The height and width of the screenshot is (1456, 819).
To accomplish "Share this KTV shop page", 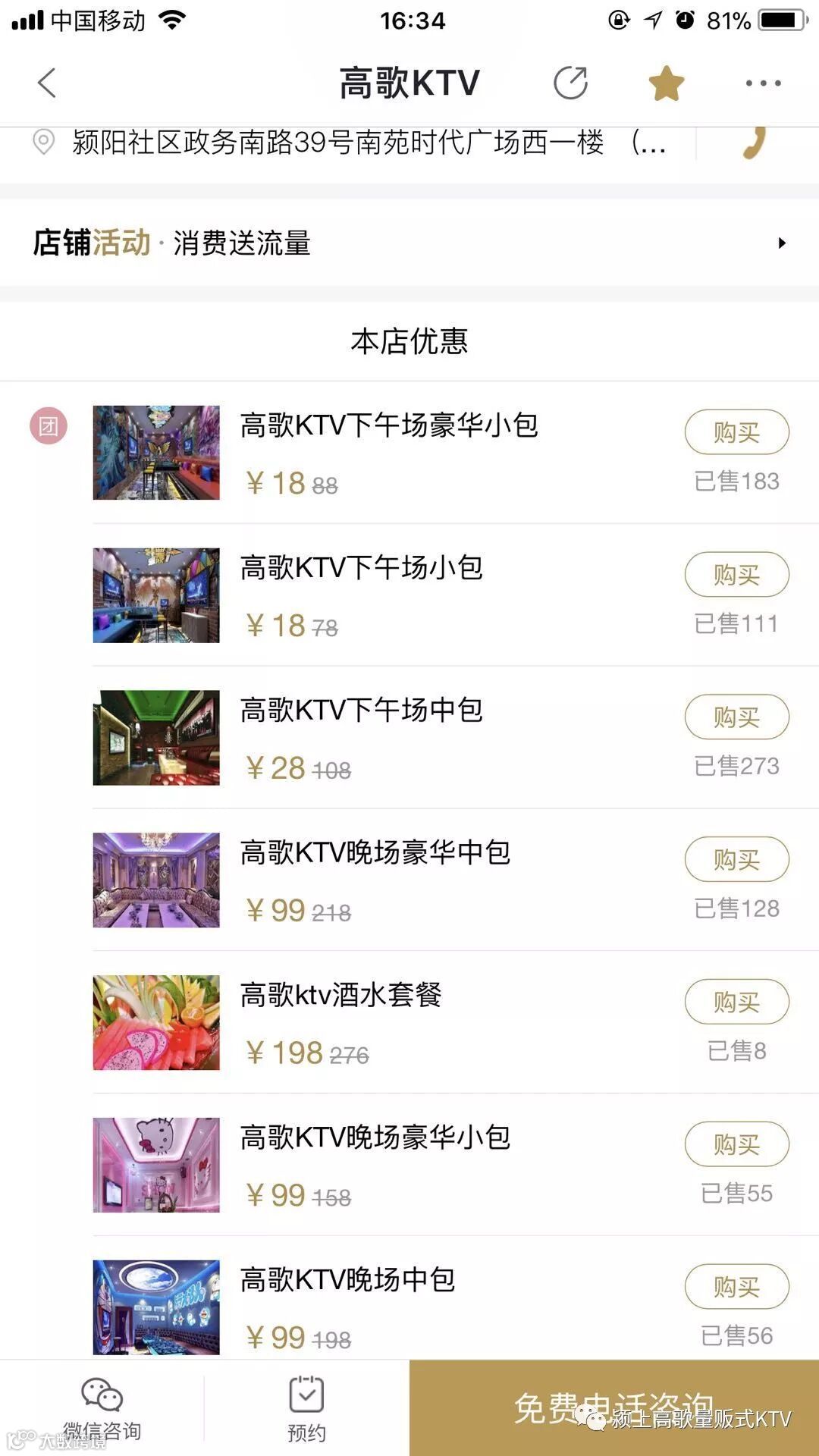I will click(570, 83).
